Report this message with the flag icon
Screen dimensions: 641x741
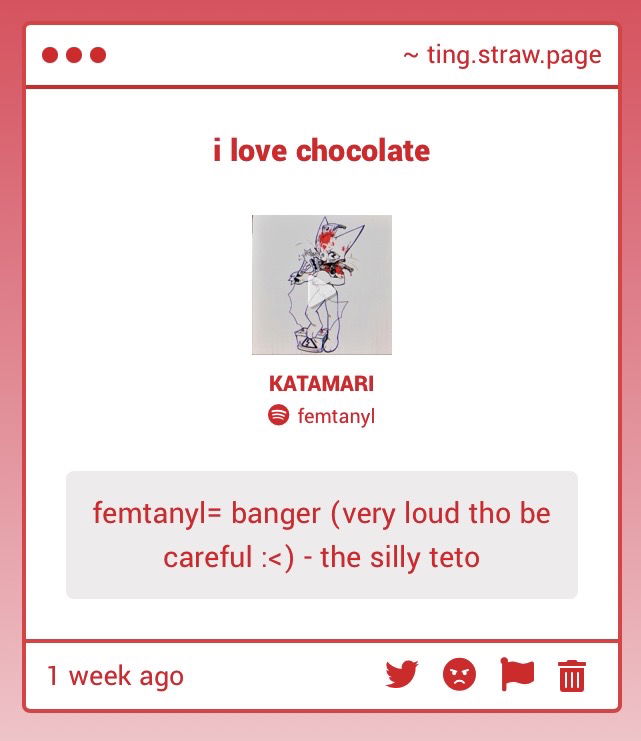click(x=517, y=675)
